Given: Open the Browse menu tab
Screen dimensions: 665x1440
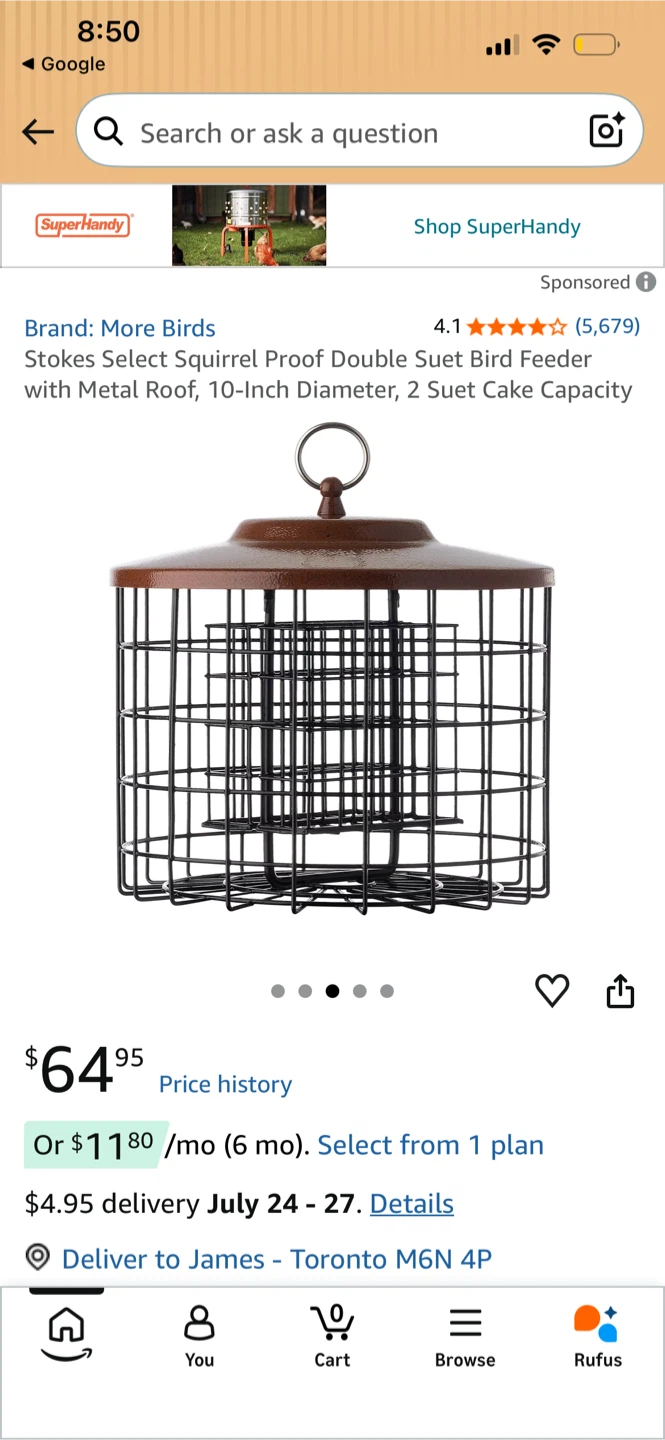Looking at the screenshot, I should (465, 1336).
